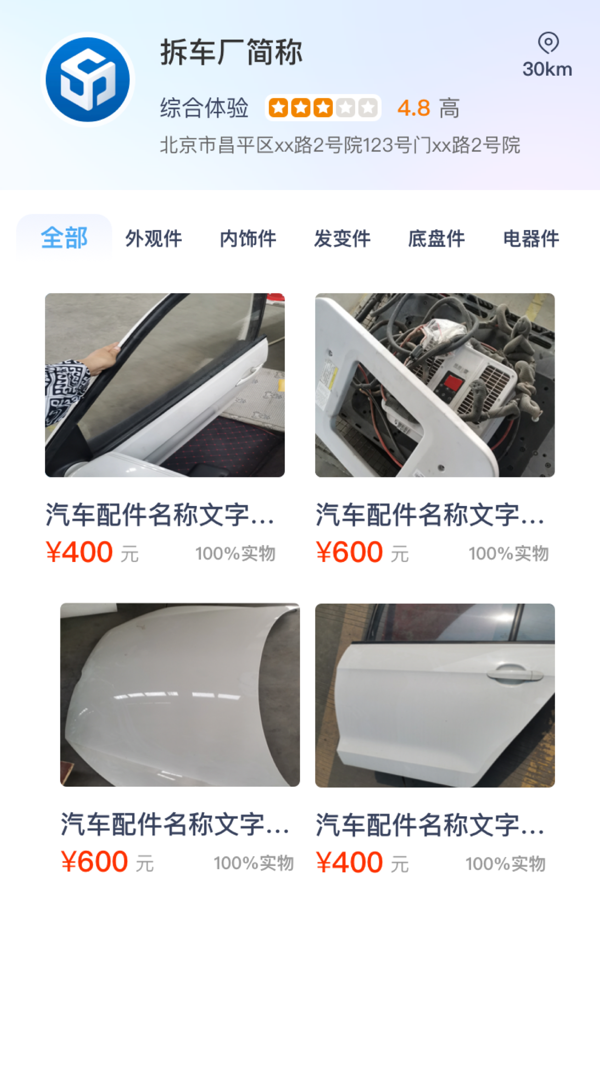View the ¥600 white hood part card
This screenshot has width=600, height=1067.
click(180, 695)
